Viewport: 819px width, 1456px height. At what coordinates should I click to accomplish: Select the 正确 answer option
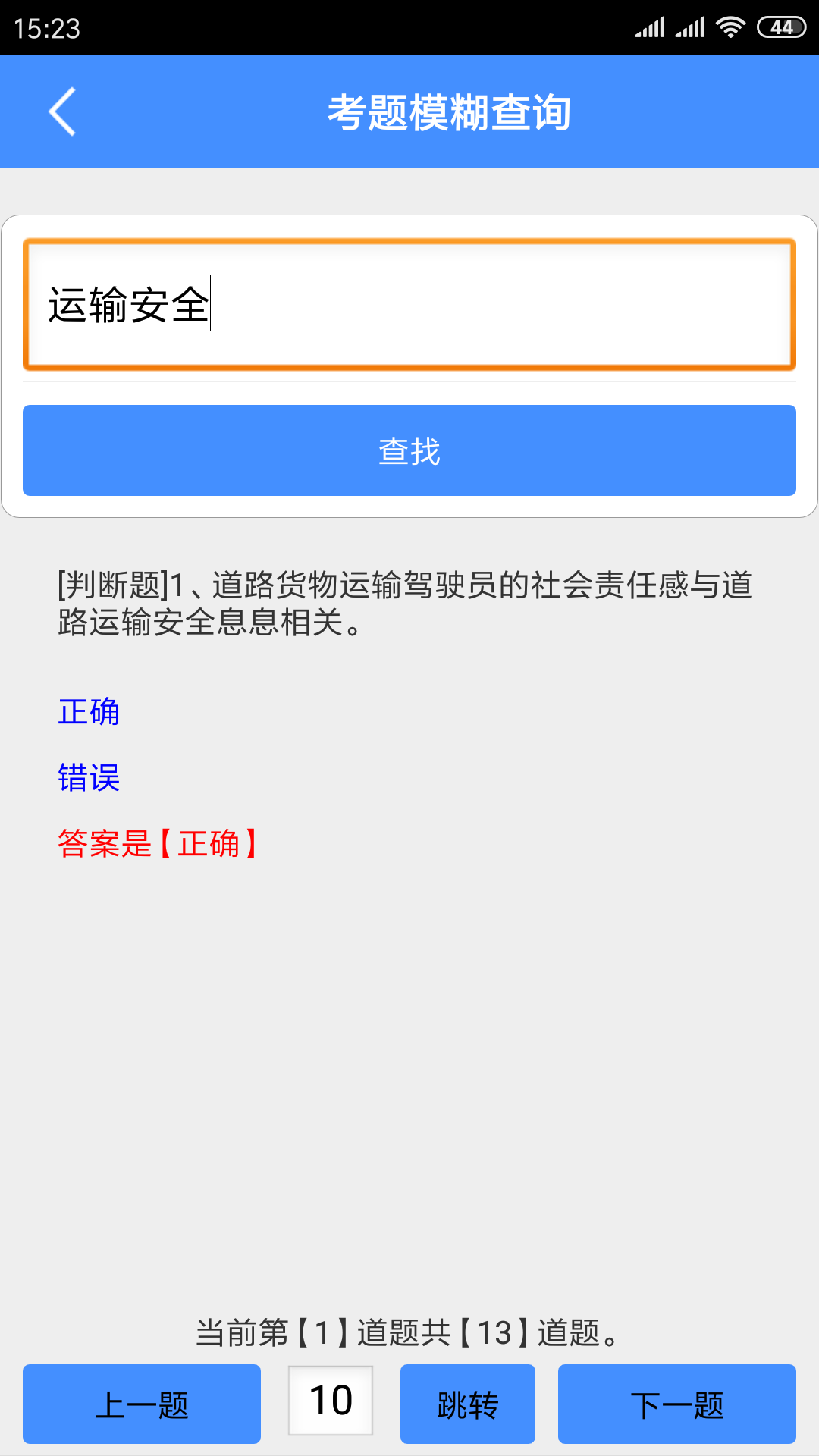pos(87,713)
